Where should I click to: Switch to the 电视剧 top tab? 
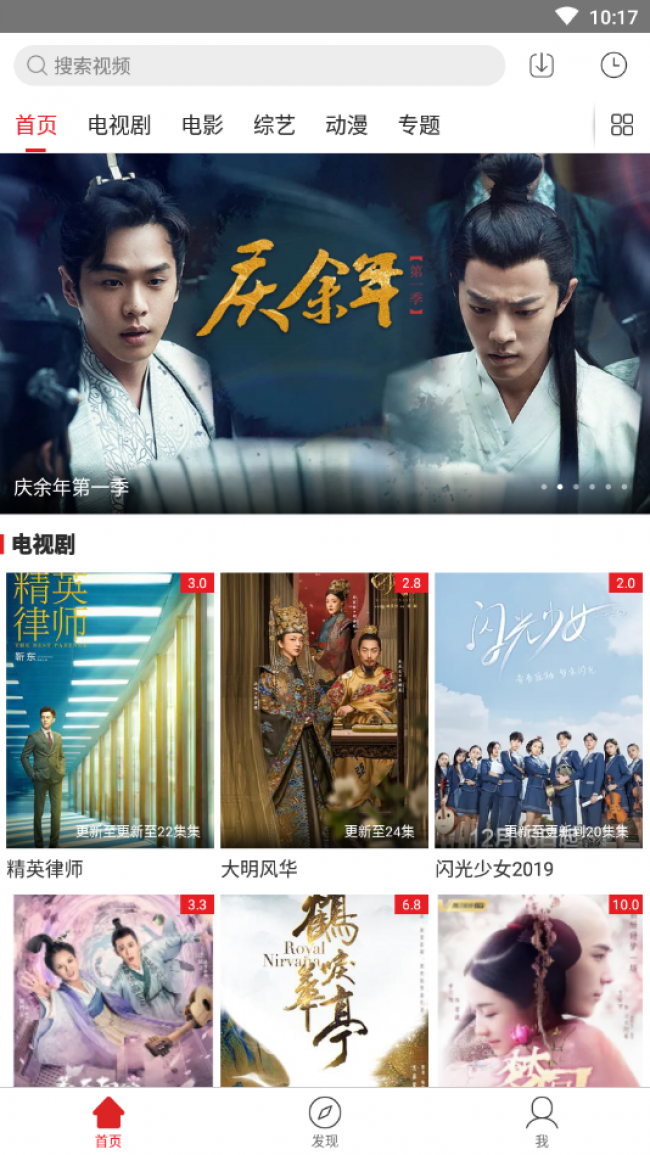click(x=119, y=125)
